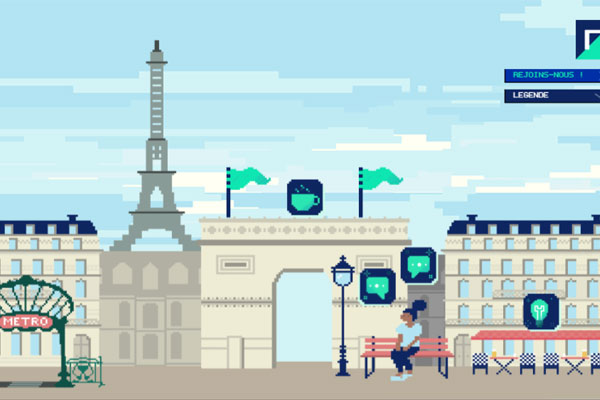Open the coffee cup hotspot on the arch
Viewport: 600px width, 400px height.
[304, 197]
